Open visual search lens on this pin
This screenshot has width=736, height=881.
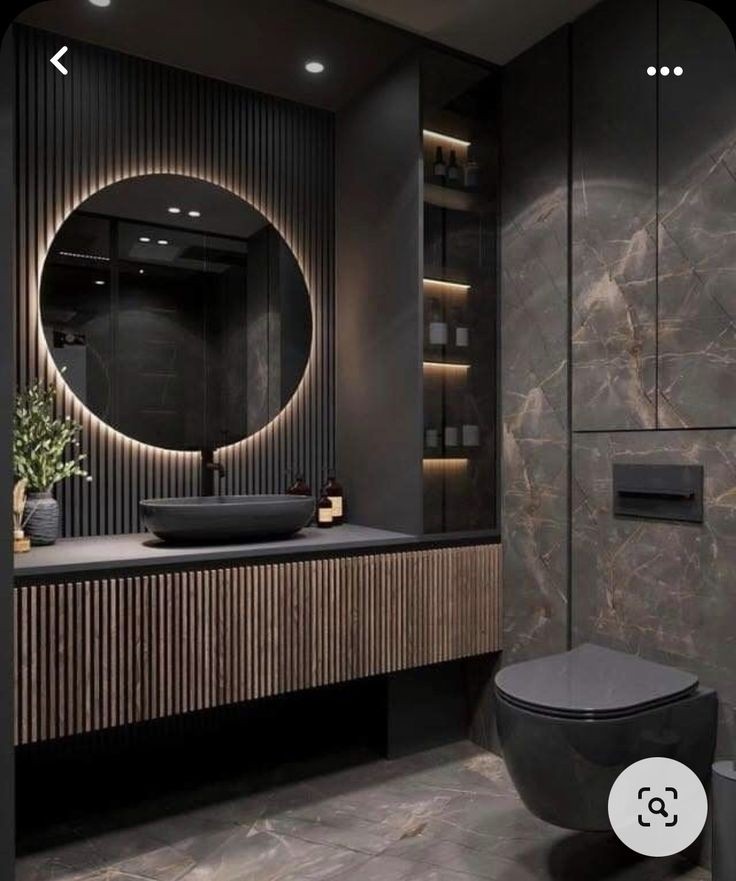(x=657, y=806)
